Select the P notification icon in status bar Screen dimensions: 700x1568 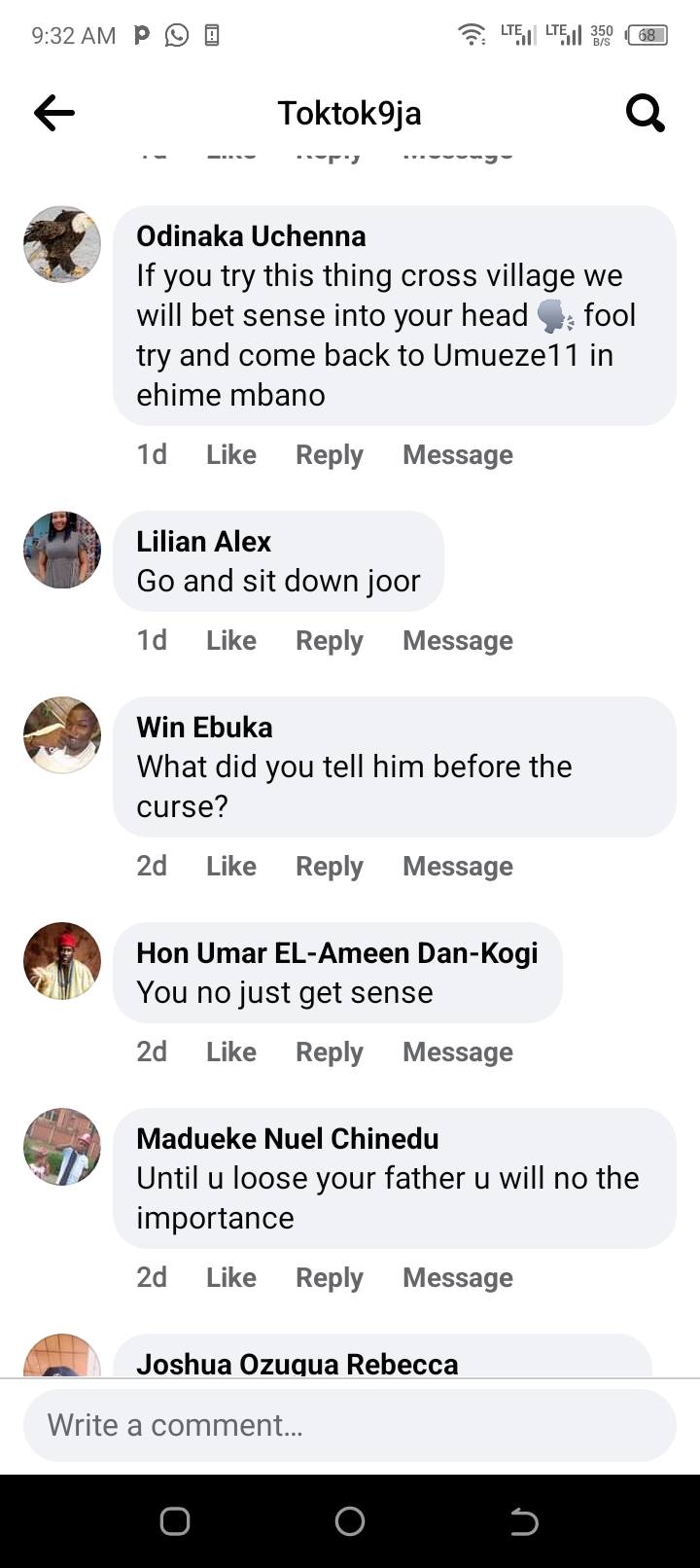click(x=141, y=32)
